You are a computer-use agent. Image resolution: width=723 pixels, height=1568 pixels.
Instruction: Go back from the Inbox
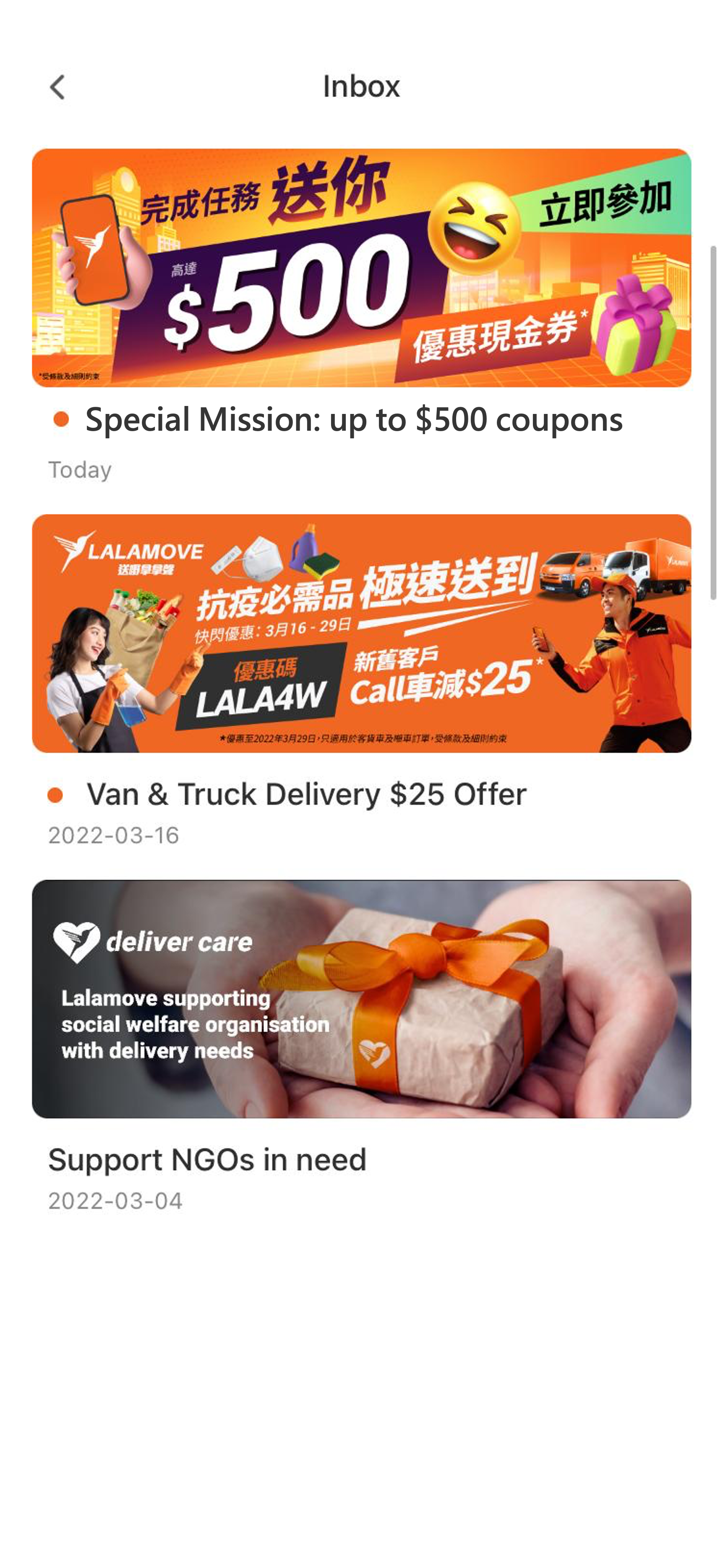click(57, 87)
